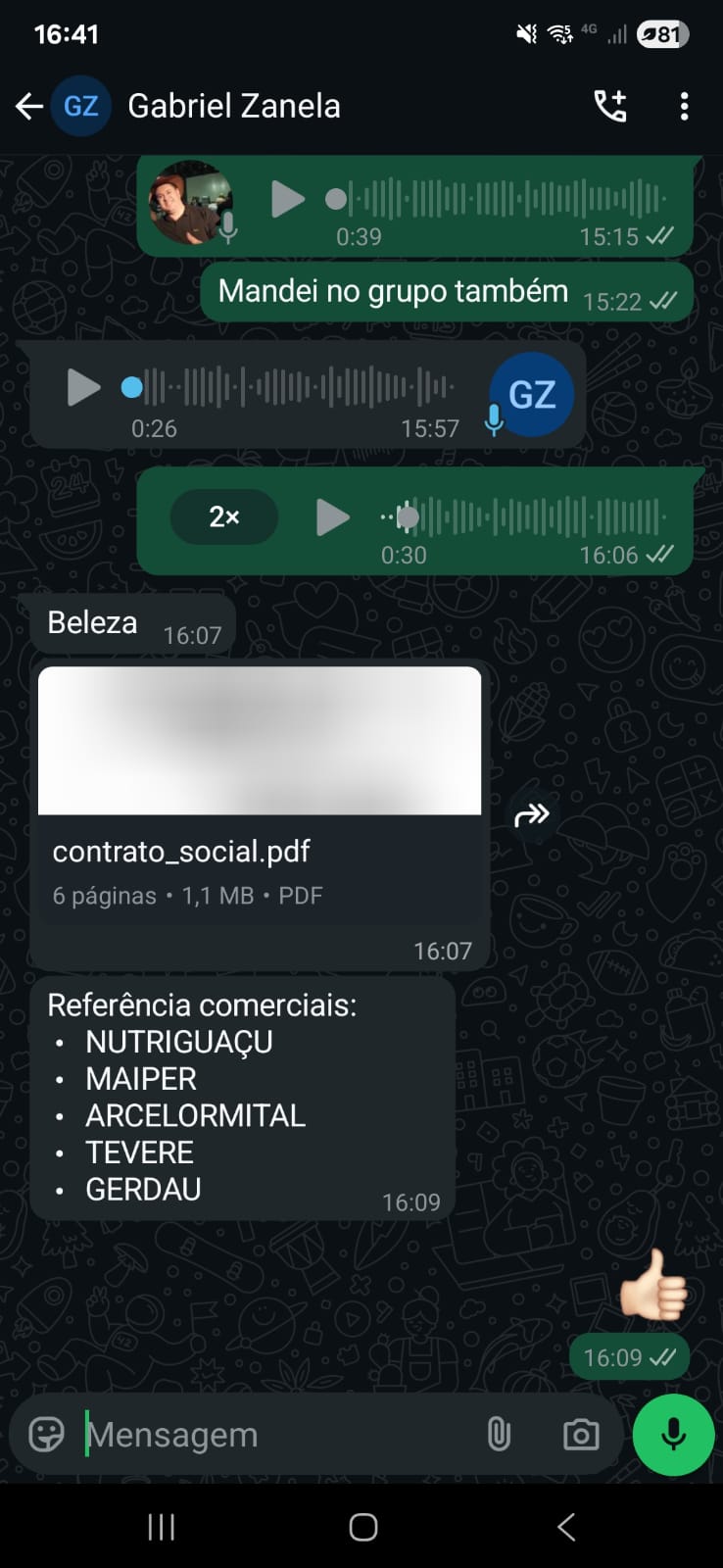
Task: Play the 0:30 voice message
Action: [332, 516]
